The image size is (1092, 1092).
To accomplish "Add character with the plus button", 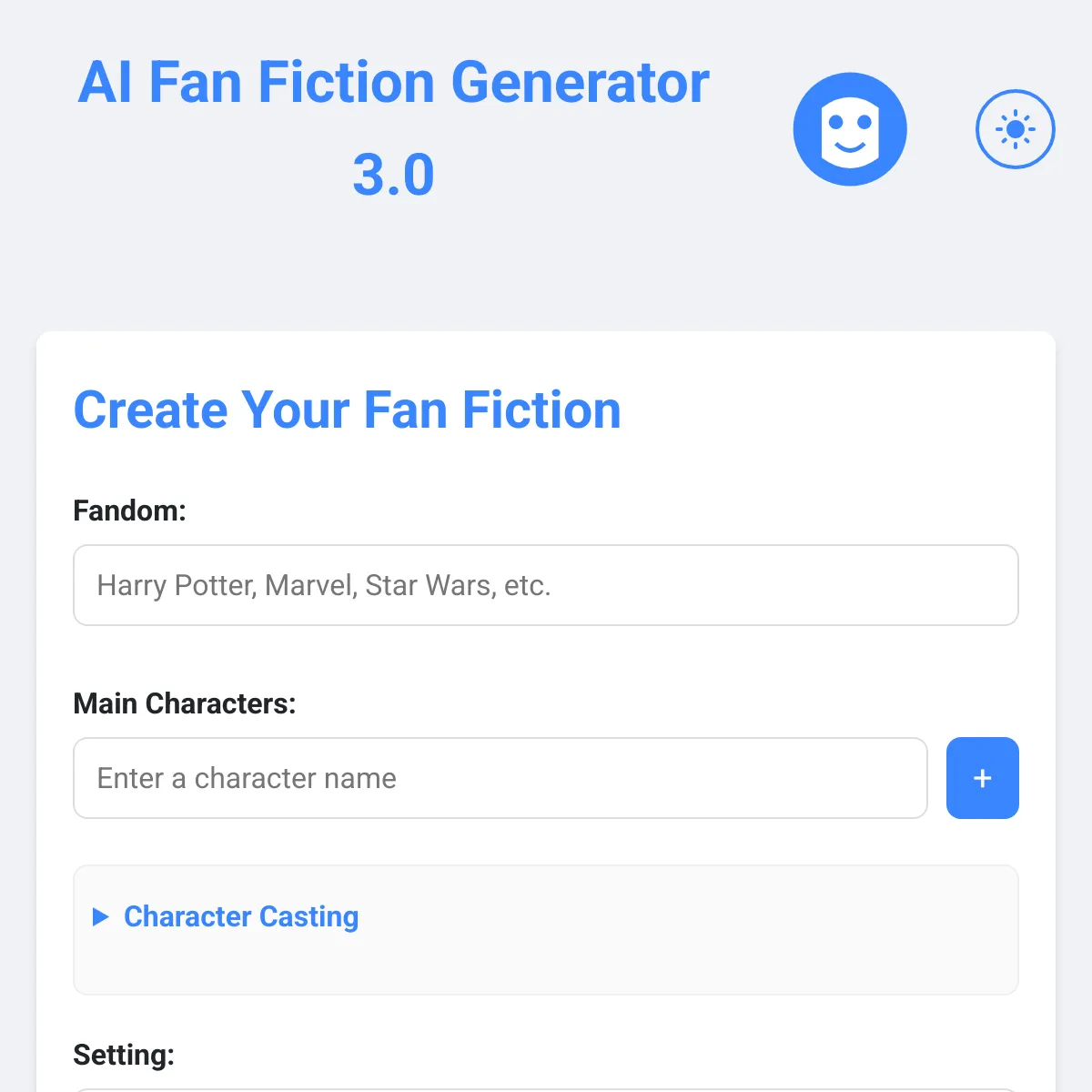I will coord(982,778).
